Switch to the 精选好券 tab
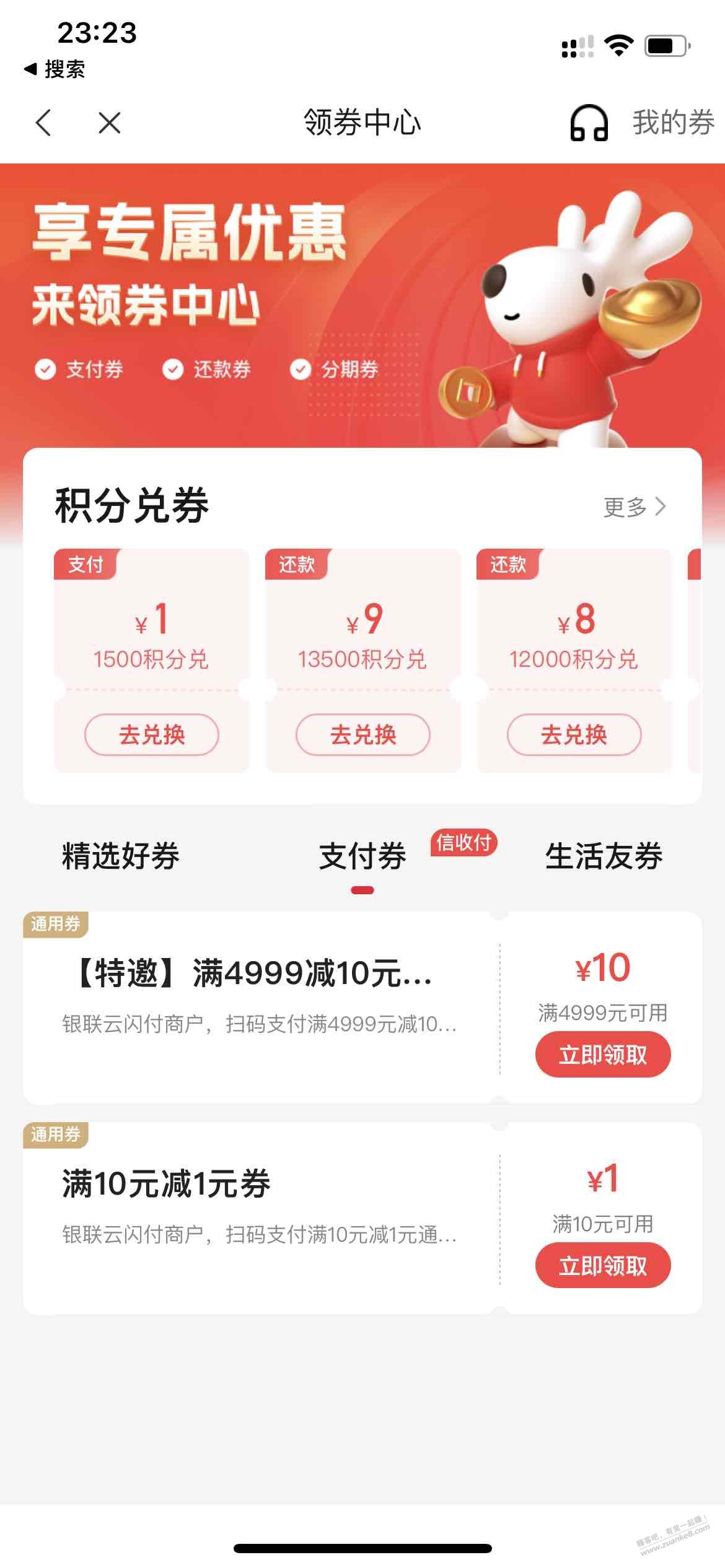725x1568 pixels. click(x=121, y=856)
